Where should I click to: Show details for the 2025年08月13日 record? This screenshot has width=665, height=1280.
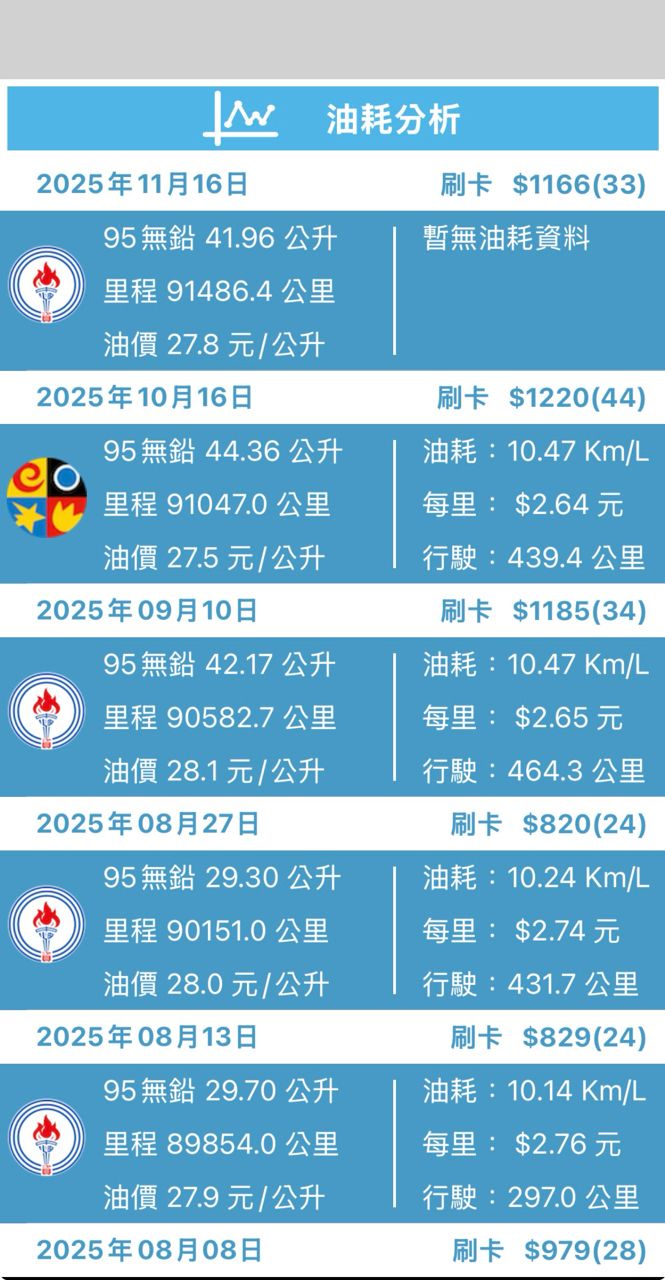tap(332, 1143)
